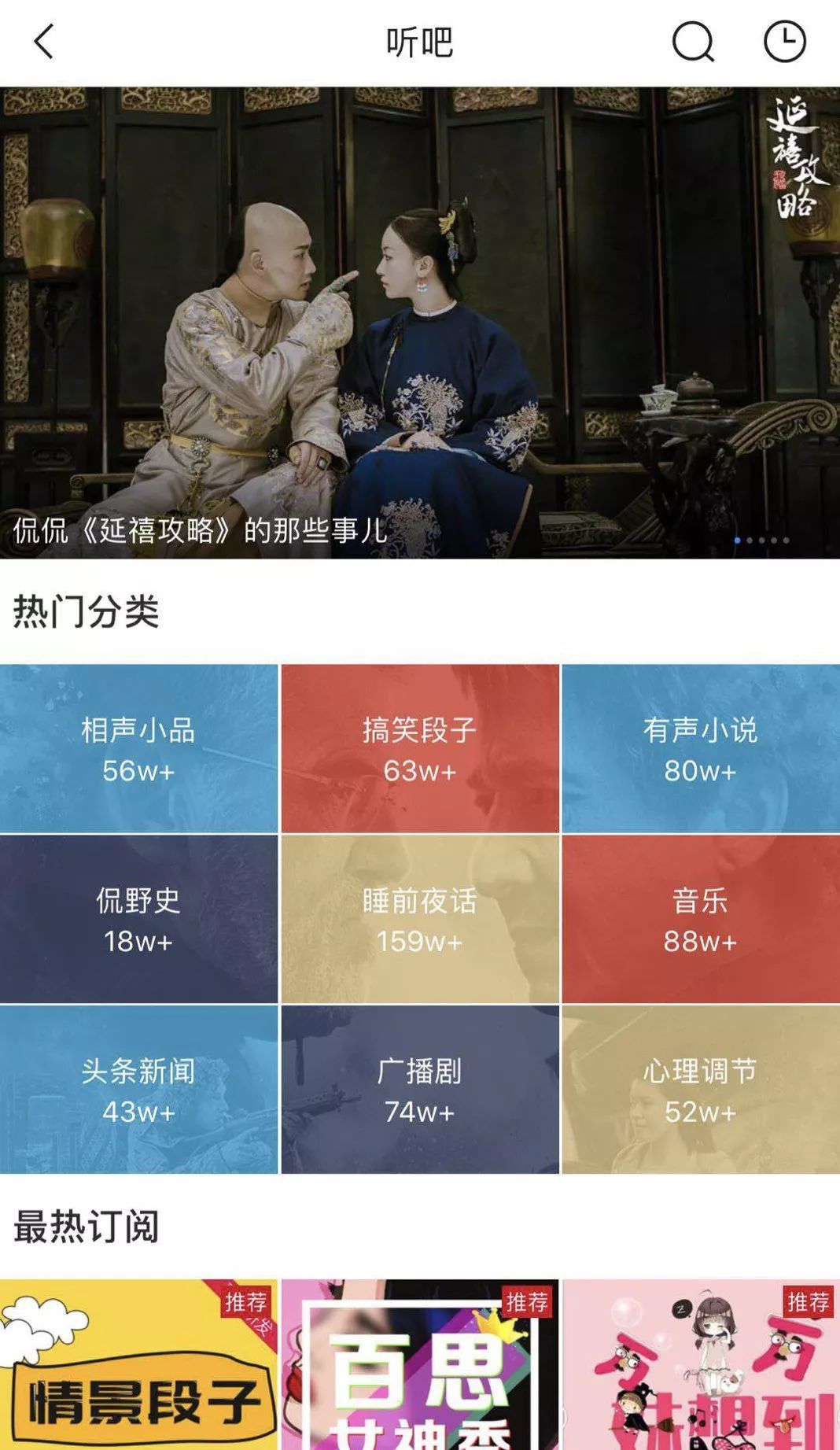Select the 心理调节 category
Screen dimensions: 840x1450
pyautogui.click(x=701, y=1090)
